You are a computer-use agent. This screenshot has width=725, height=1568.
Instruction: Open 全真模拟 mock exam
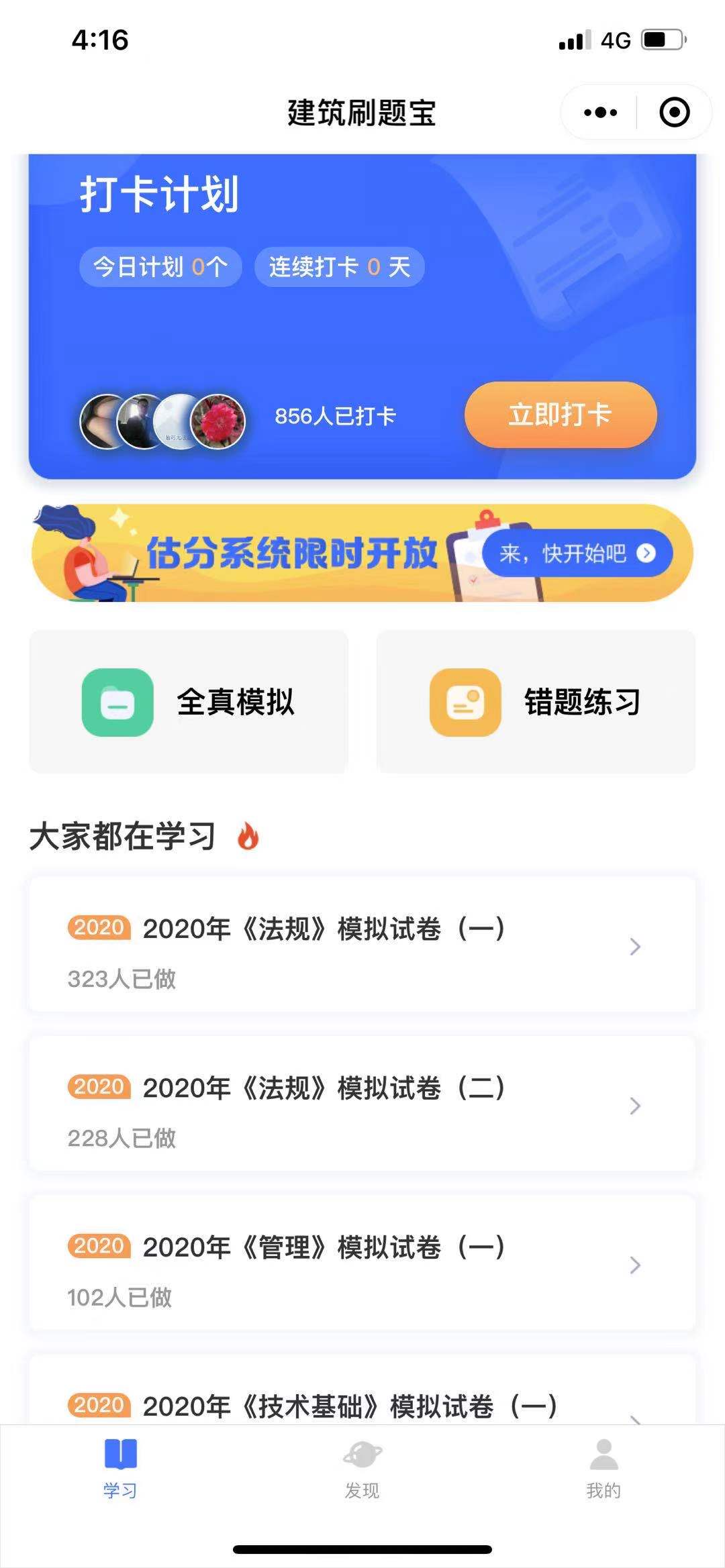click(189, 702)
